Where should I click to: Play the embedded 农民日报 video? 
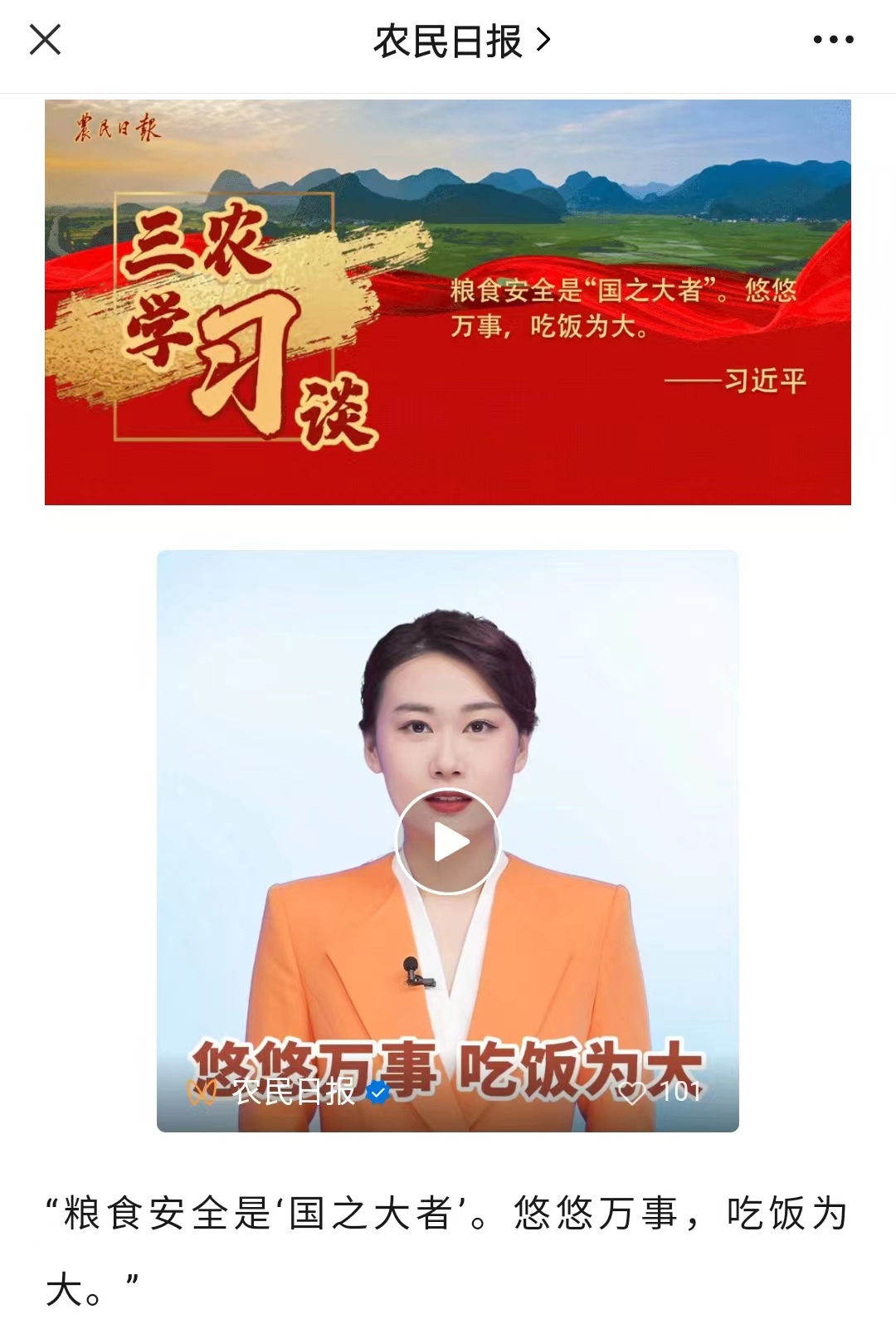click(448, 841)
